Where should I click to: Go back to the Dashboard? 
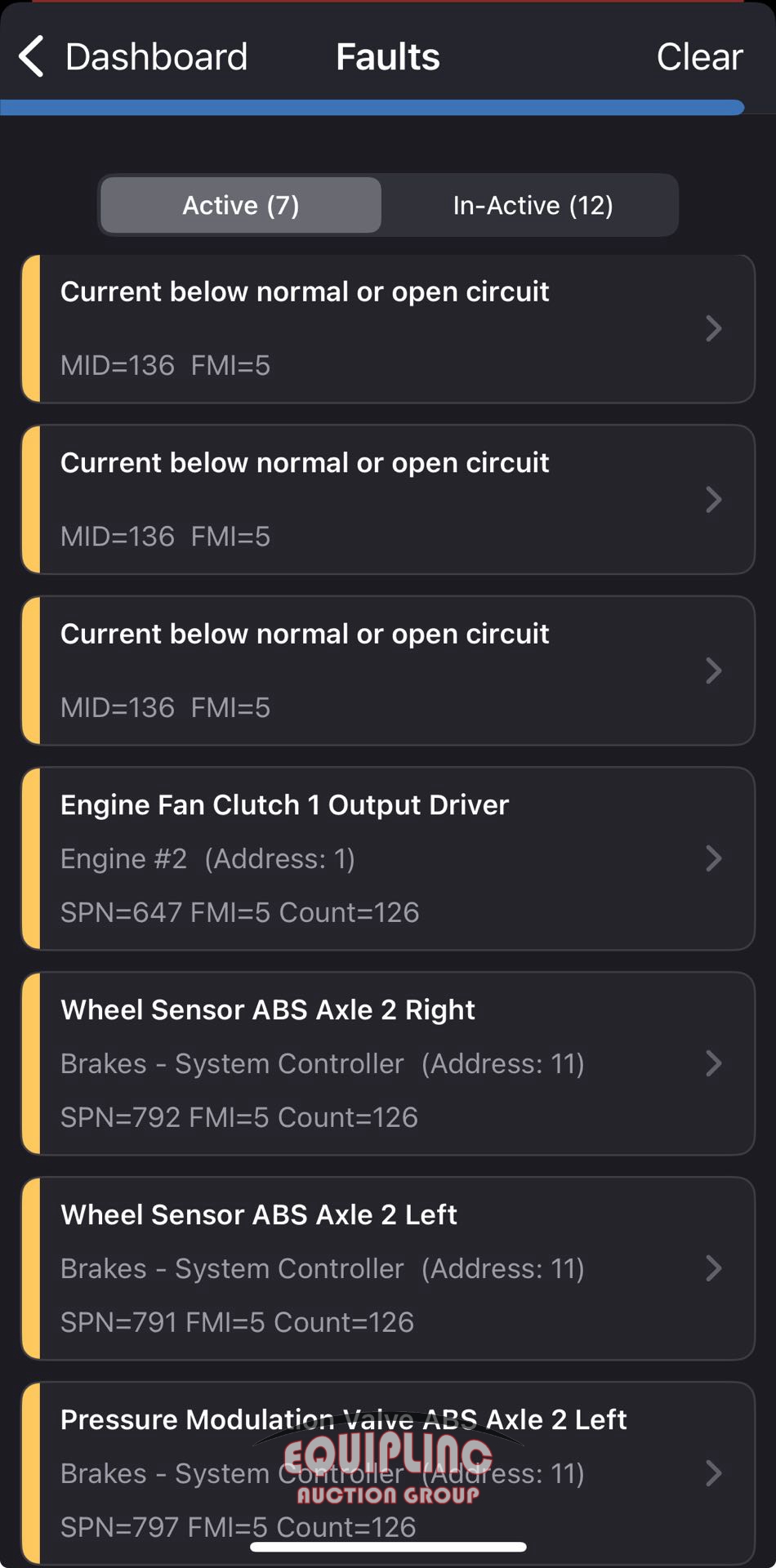coord(132,57)
